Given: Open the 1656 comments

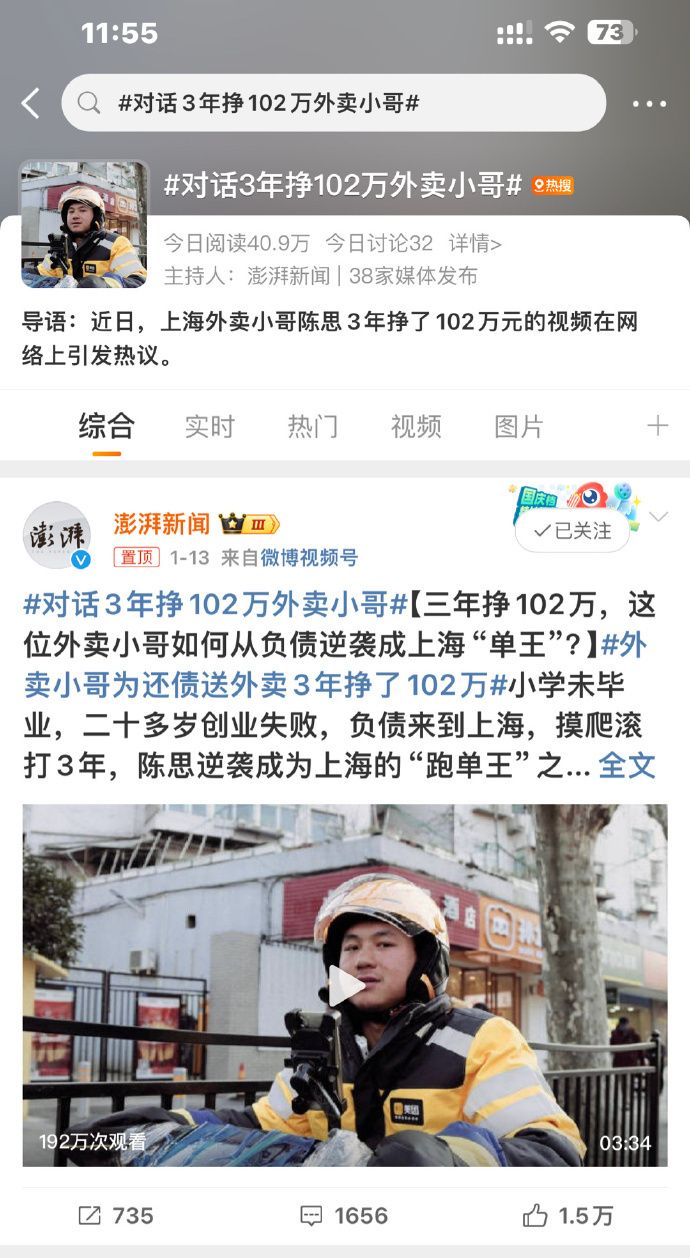Looking at the screenshot, I should click(344, 1215).
